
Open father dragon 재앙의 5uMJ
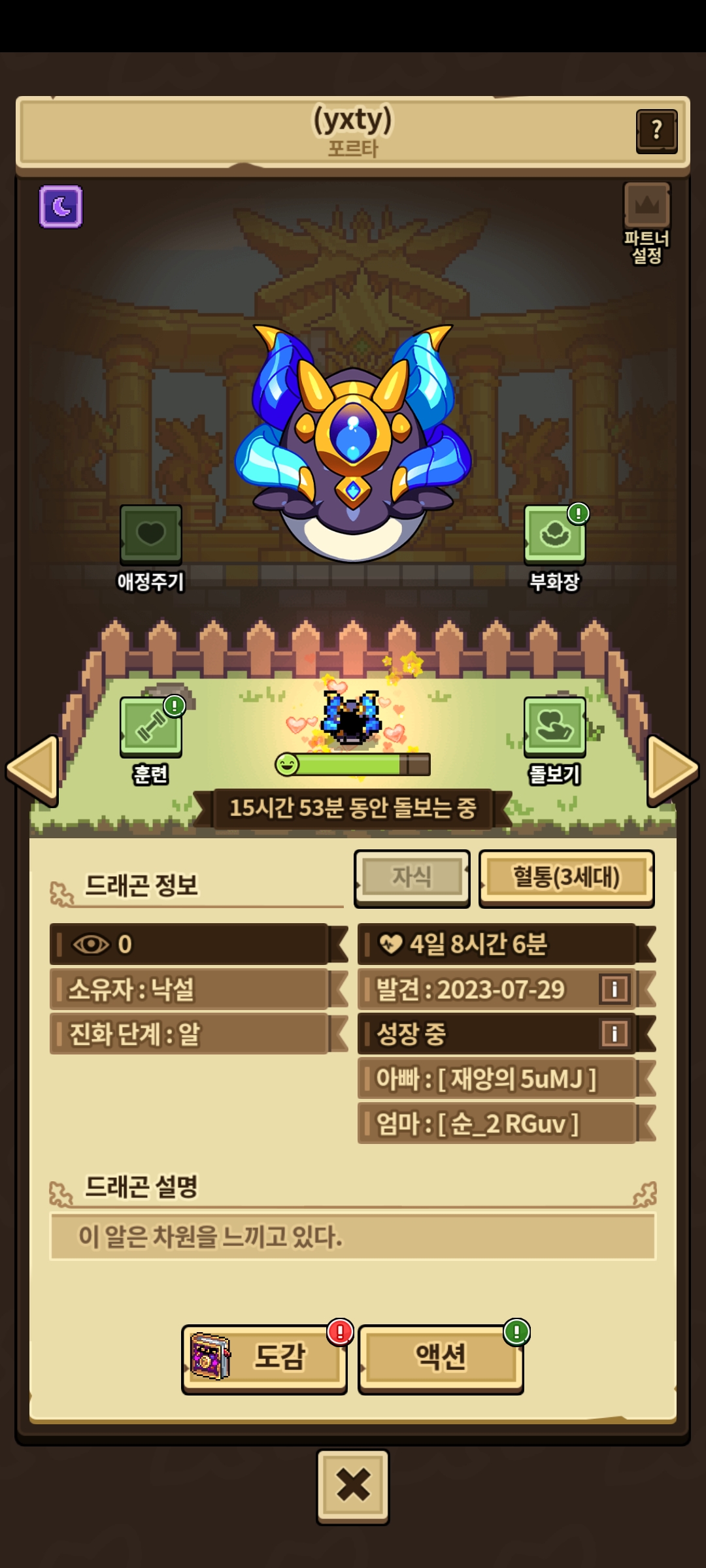497,1079
